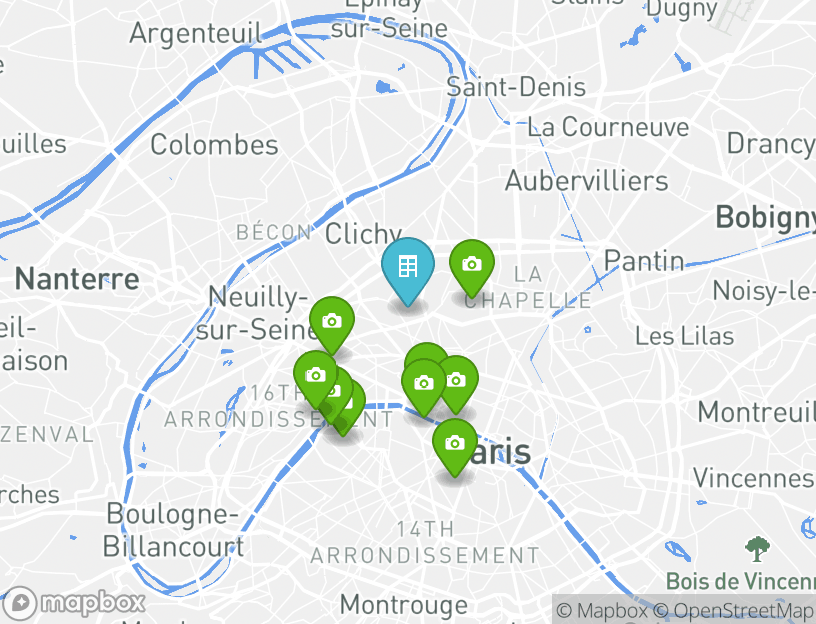Open the © OpenStreetMap attribution link
This screenshot has height=624, width=816.
[x=735, y=610]
